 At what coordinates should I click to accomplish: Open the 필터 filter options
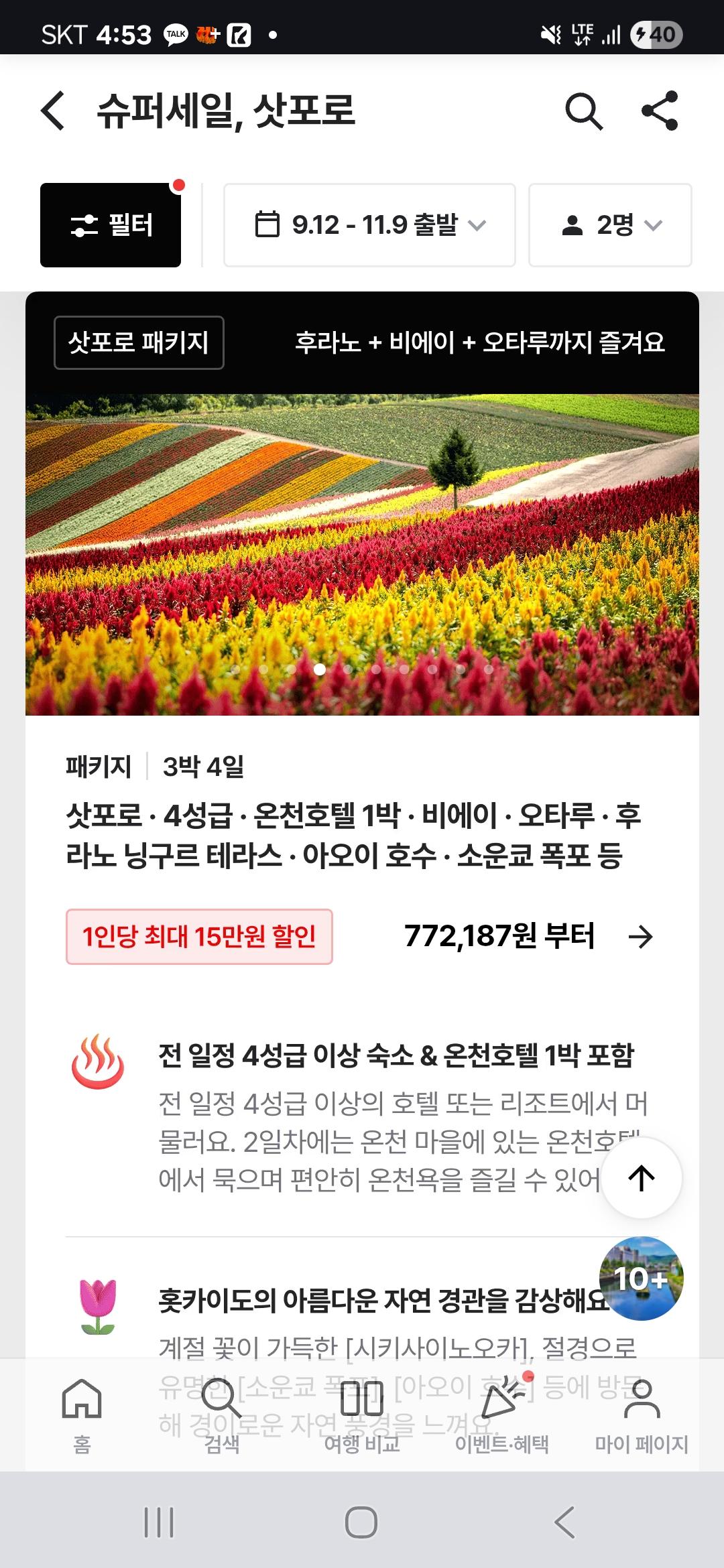(111, 225)
